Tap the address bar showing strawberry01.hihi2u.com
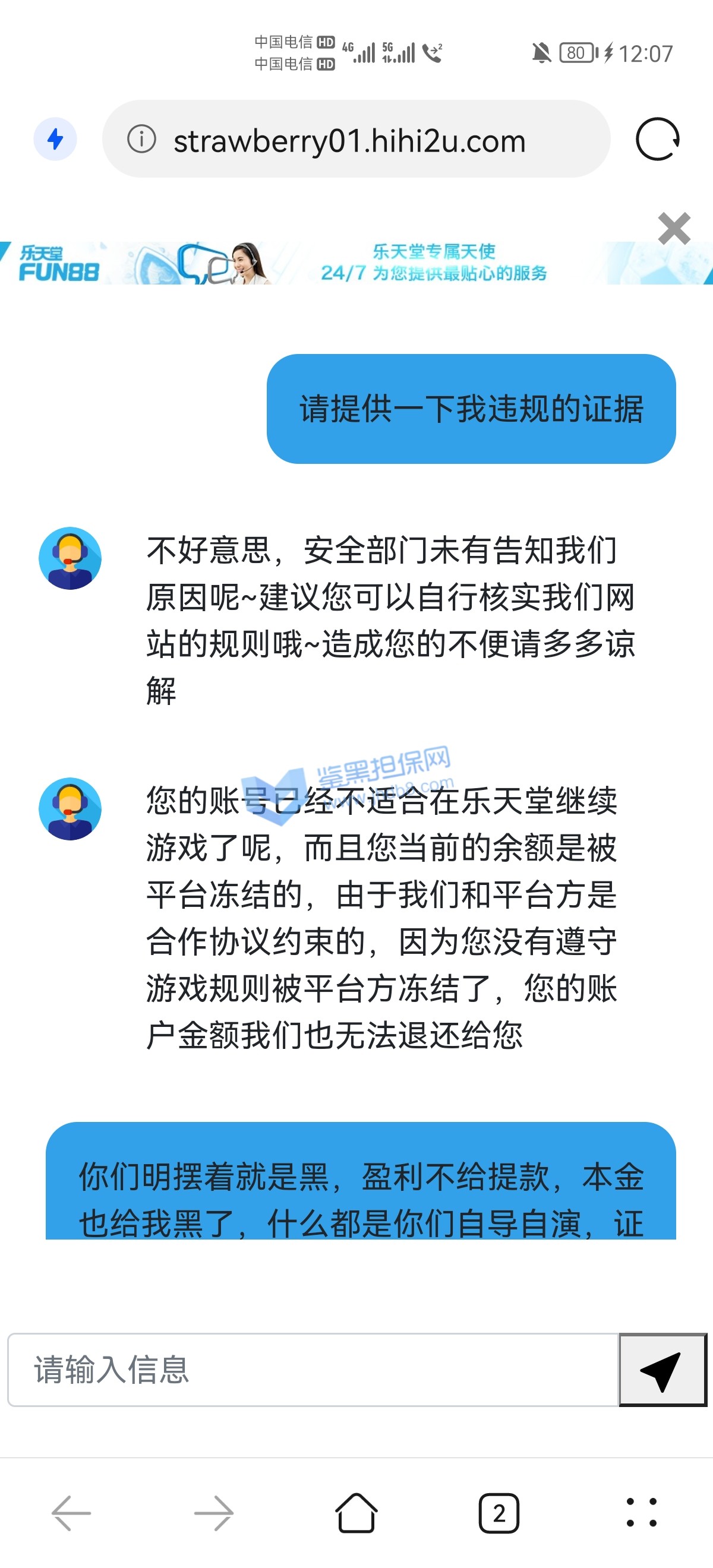Screen dimensions: 713x1568 click(x=349, y=141)
